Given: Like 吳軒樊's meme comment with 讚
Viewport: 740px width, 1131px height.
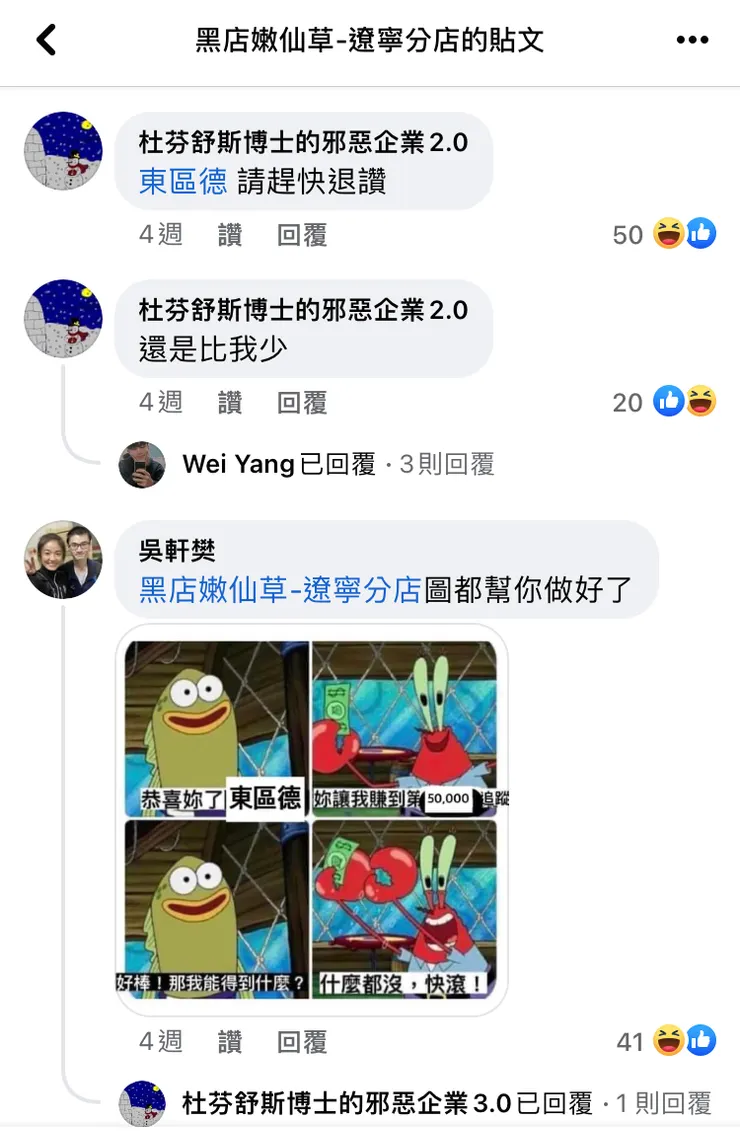Looking at the screenshot, I should coord(228,1042).
